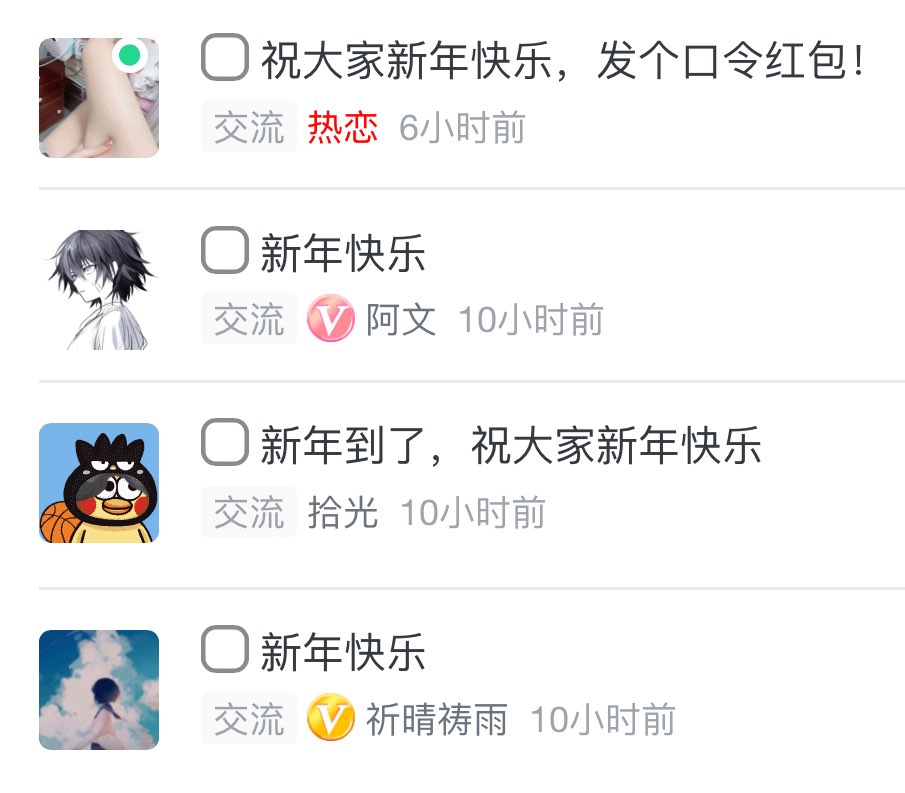The height and width of the screenshot is (793, 905).
Task: Open the post 新年到了，祝大家新年快乐
Action: pos(510,447)
